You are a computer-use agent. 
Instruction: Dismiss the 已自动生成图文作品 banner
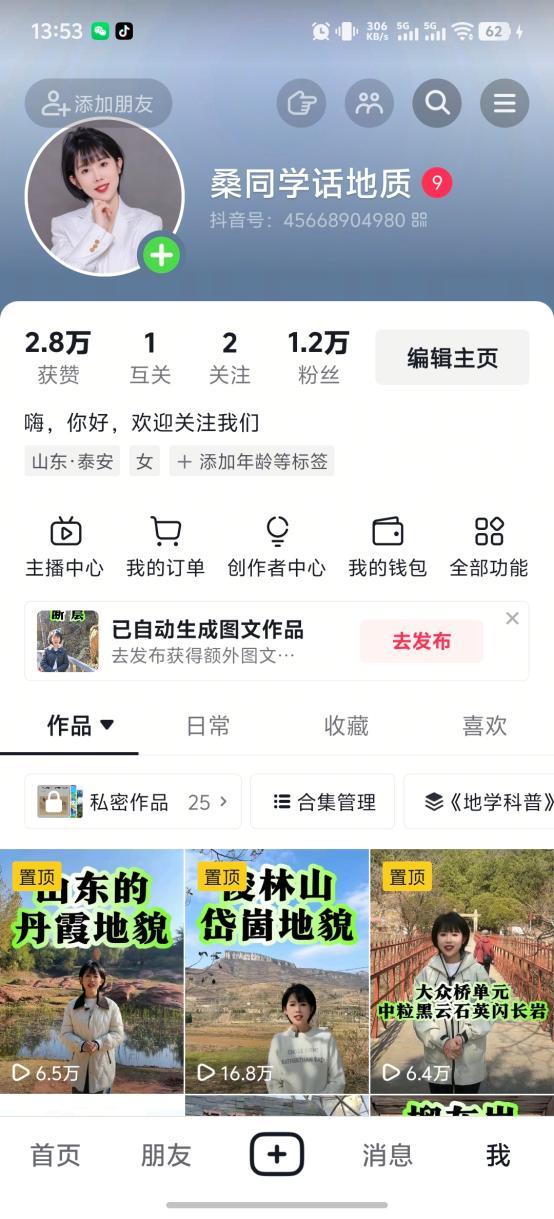512,618
